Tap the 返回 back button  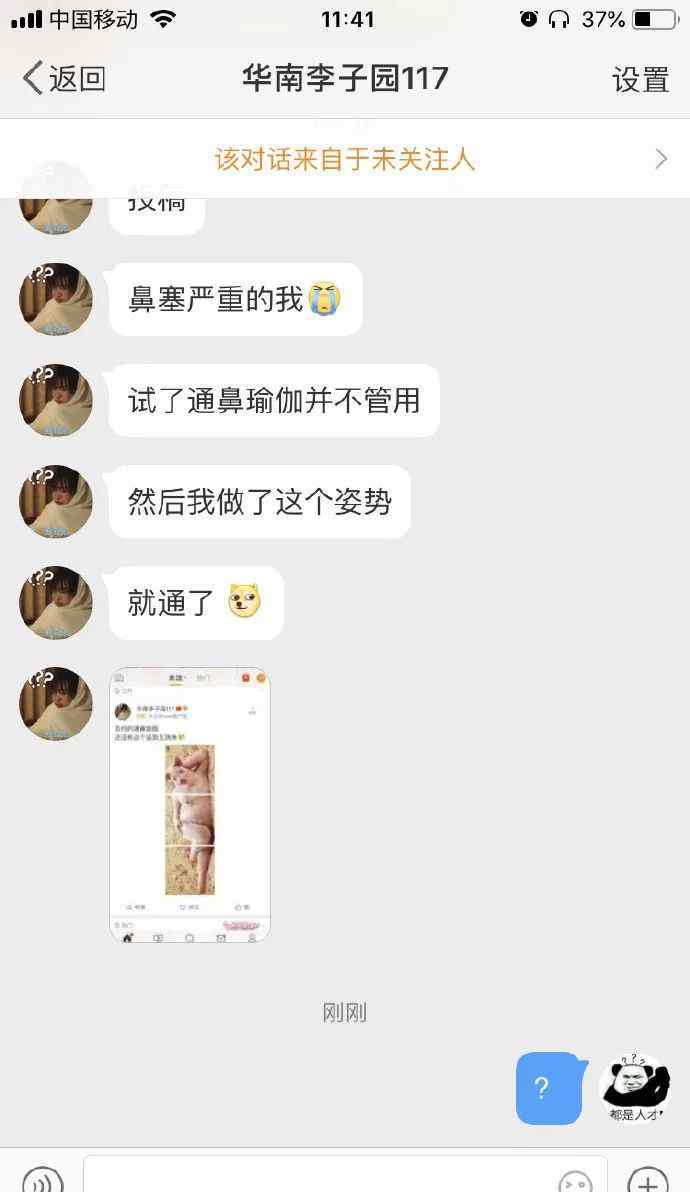(x=63, y=78)
